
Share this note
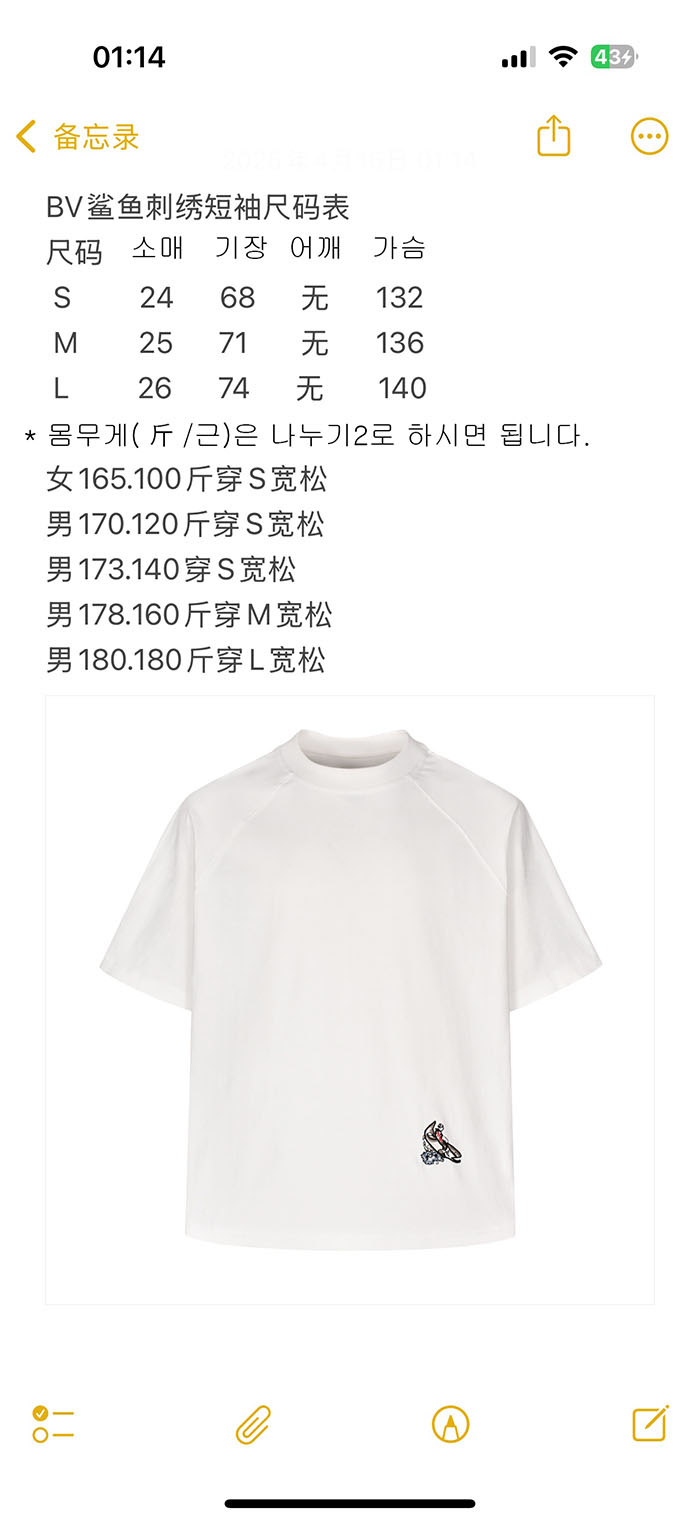click(553, 137)
